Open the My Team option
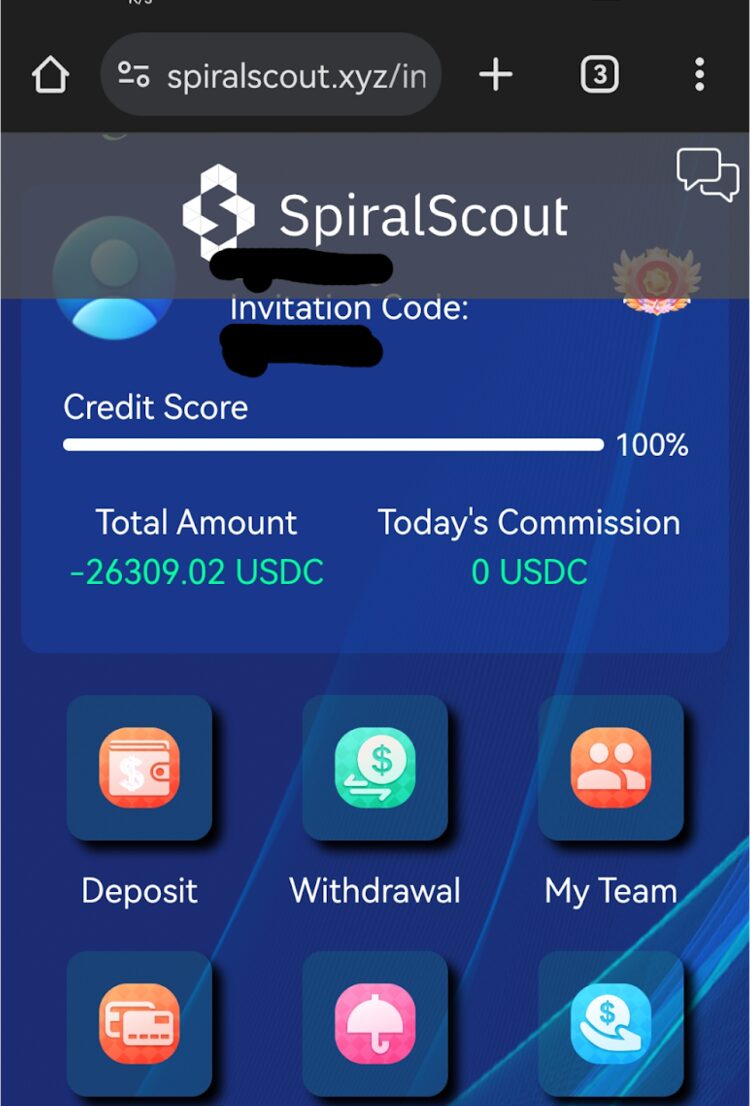Image resolution: width=755 pixels, height=1106 pixels. (x=611, y=768)
